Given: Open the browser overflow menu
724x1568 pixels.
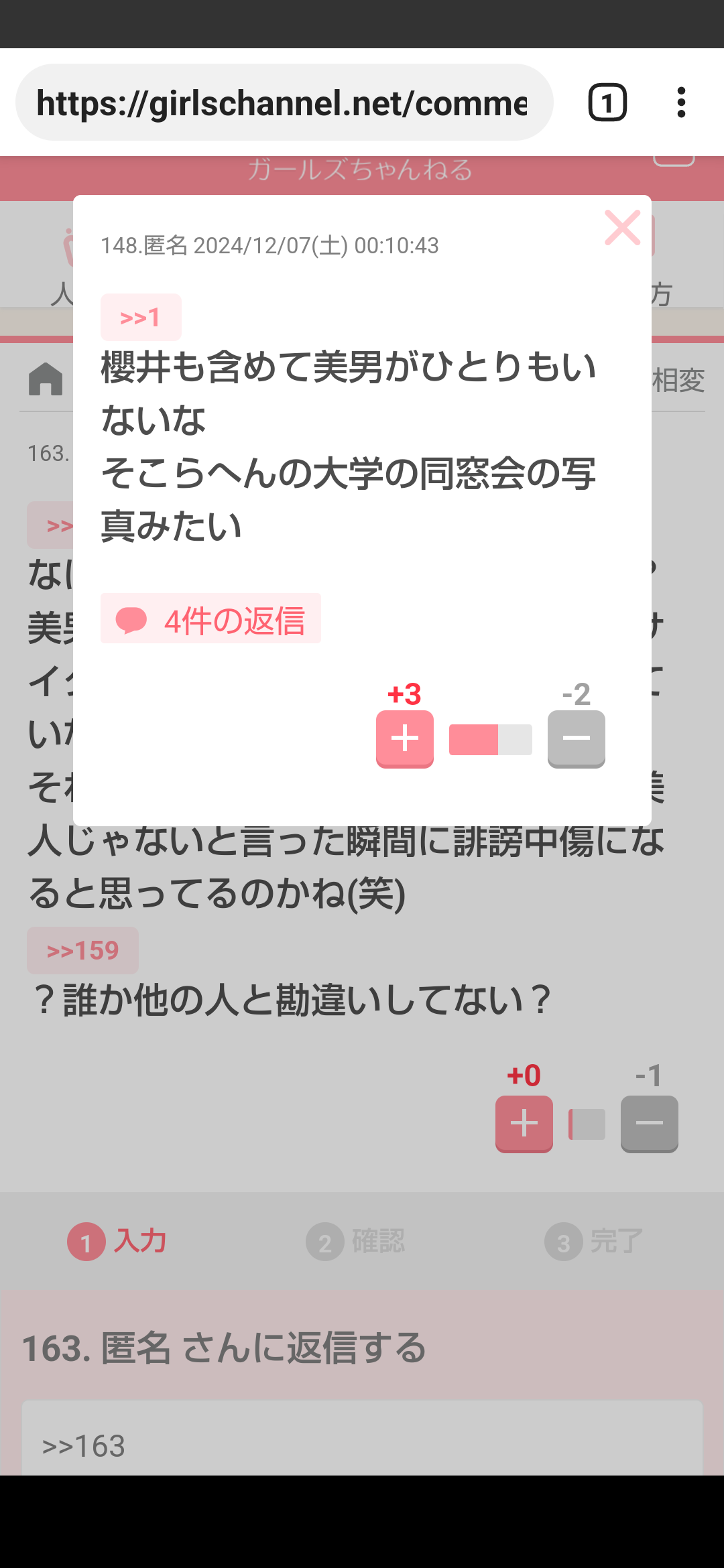Looking at the screenshot, I should click(x=681, y=103).
